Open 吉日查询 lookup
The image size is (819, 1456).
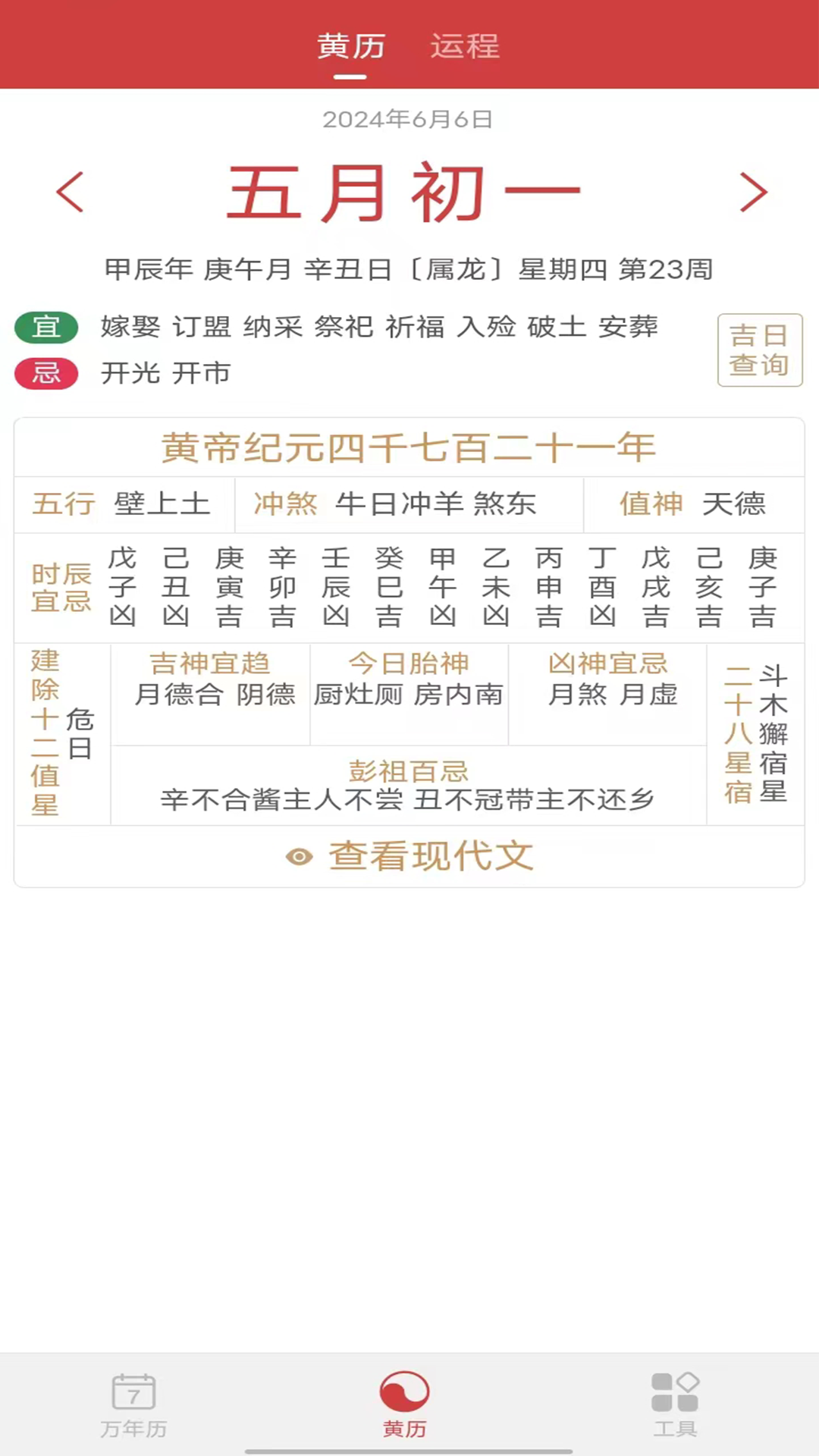(759, 350)
